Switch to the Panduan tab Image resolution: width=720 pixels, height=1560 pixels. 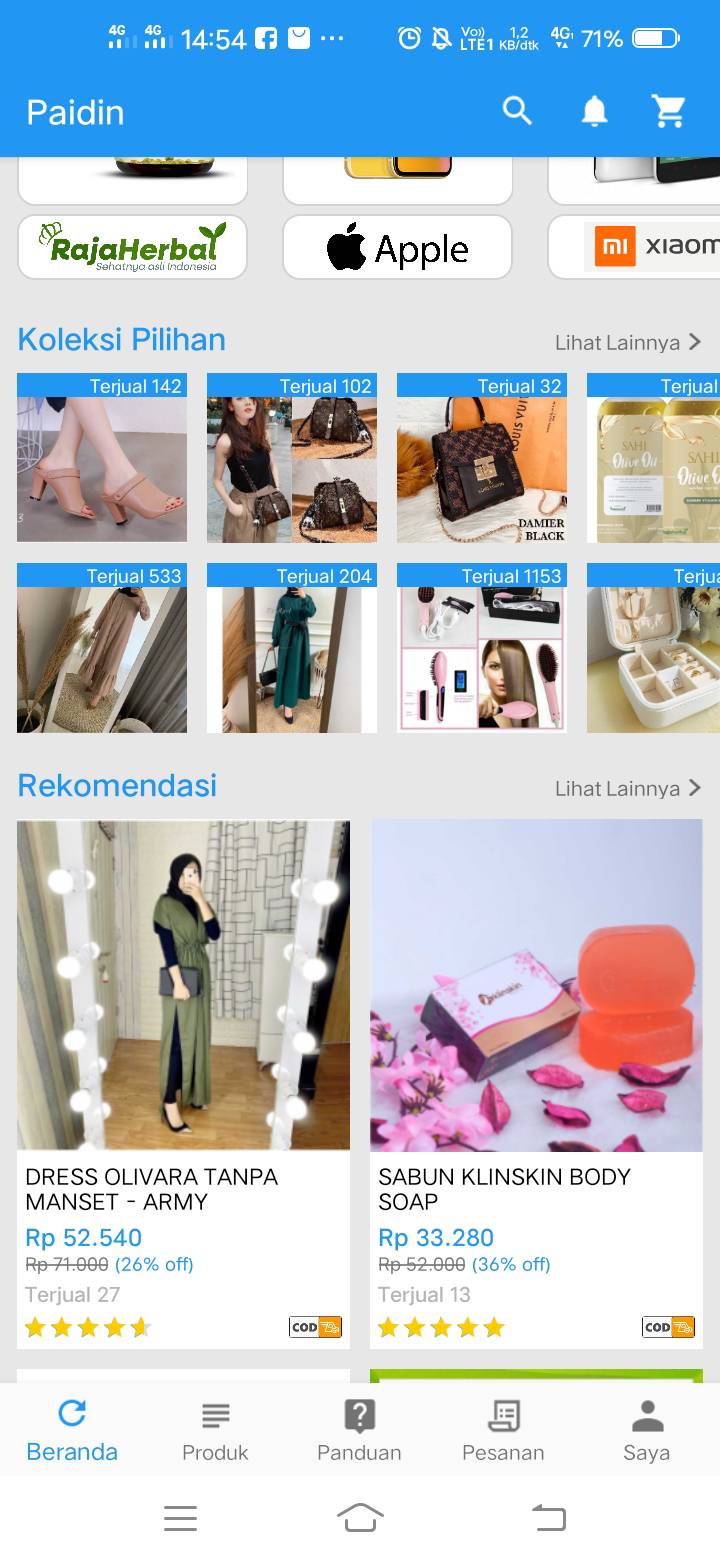coord(359,1431)
